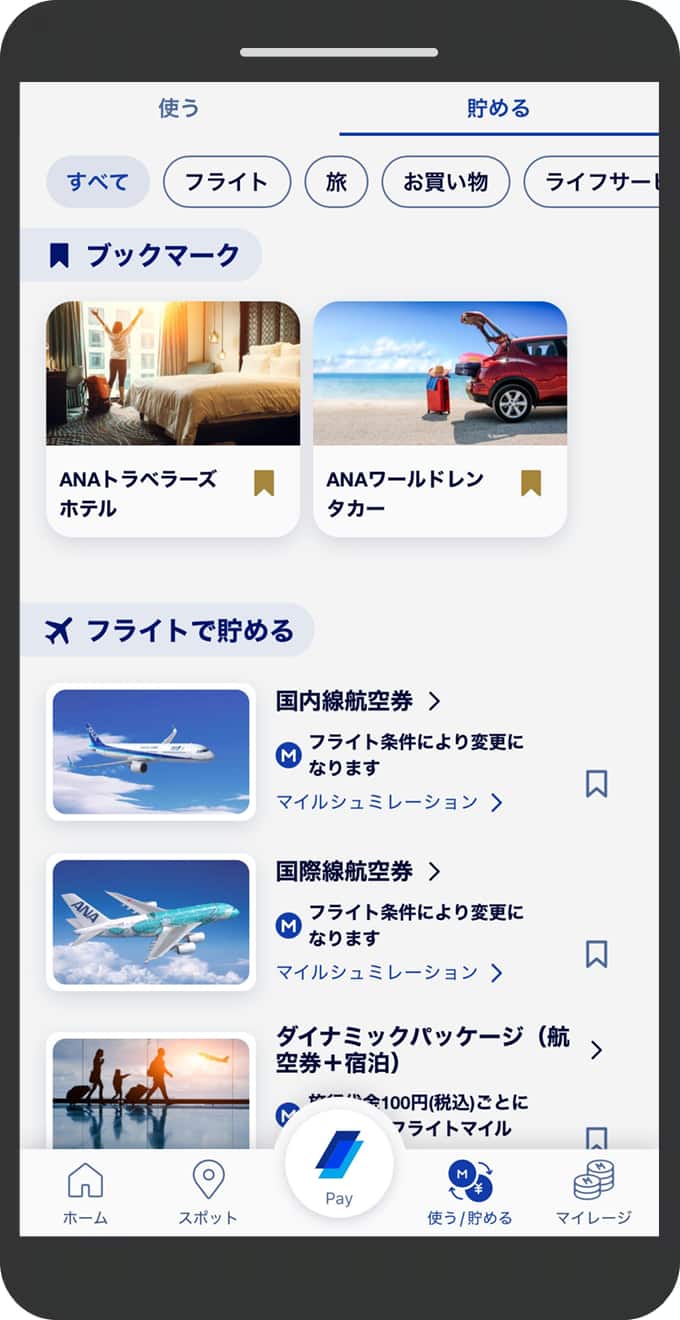Open 国際線航空券 details

[x=358, y=871]
